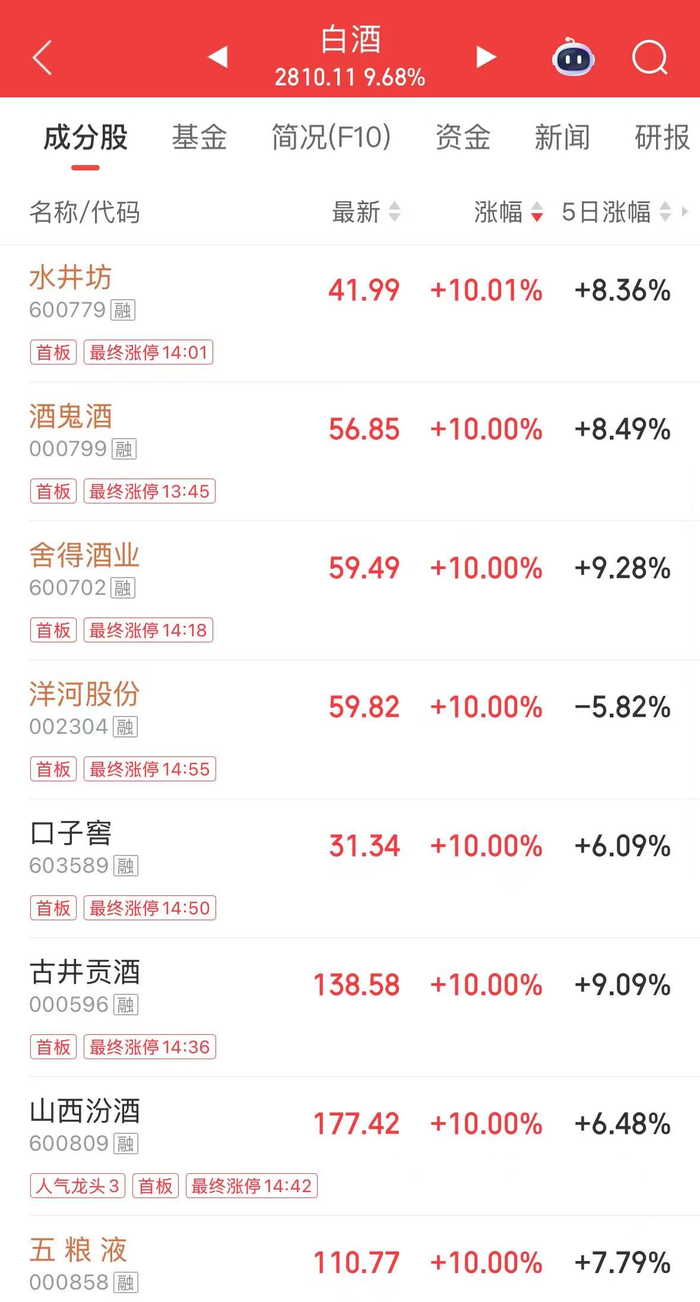This screenshot has width=700, height=1302.
Task: Switch to the 研报 tab
Action: 663,137
